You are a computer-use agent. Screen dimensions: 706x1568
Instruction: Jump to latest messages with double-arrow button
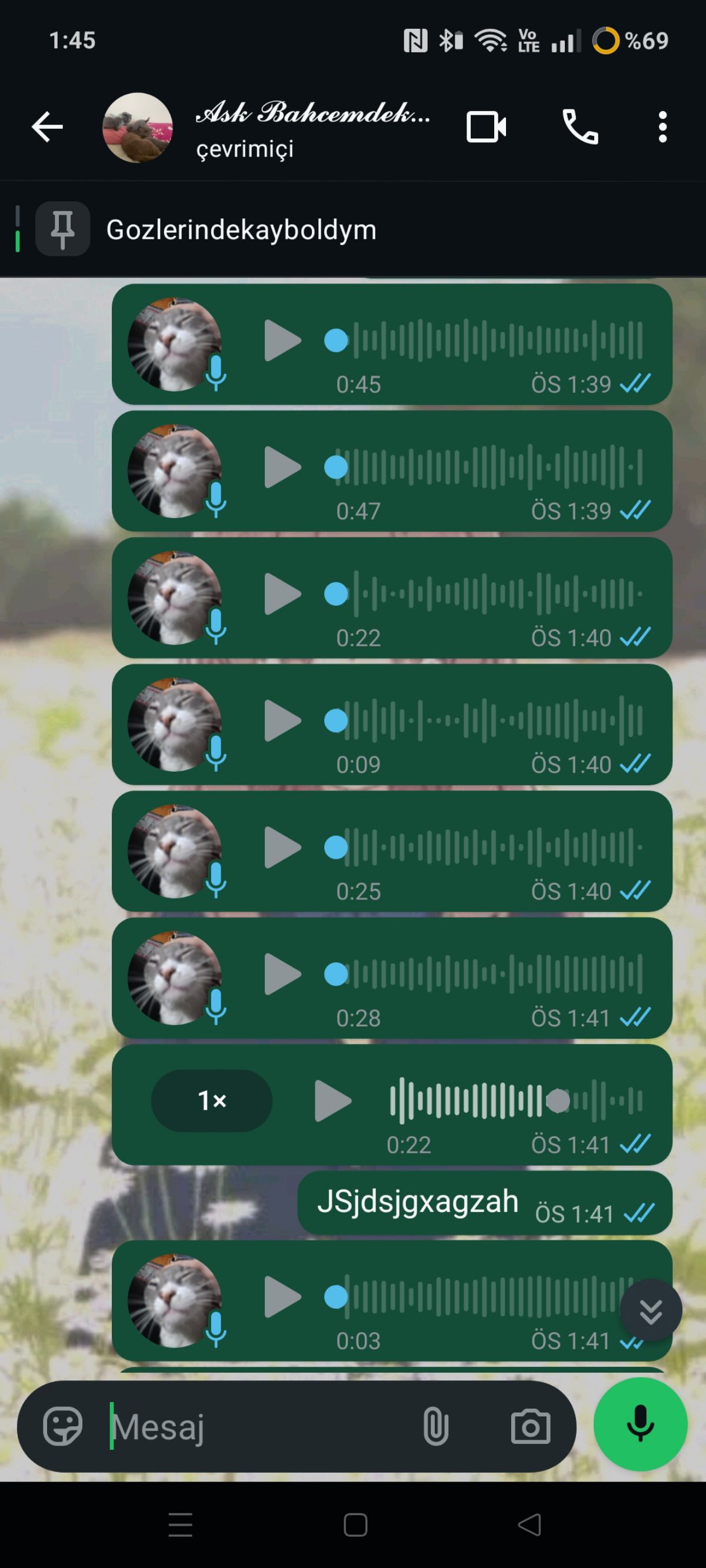[651, 1310]
